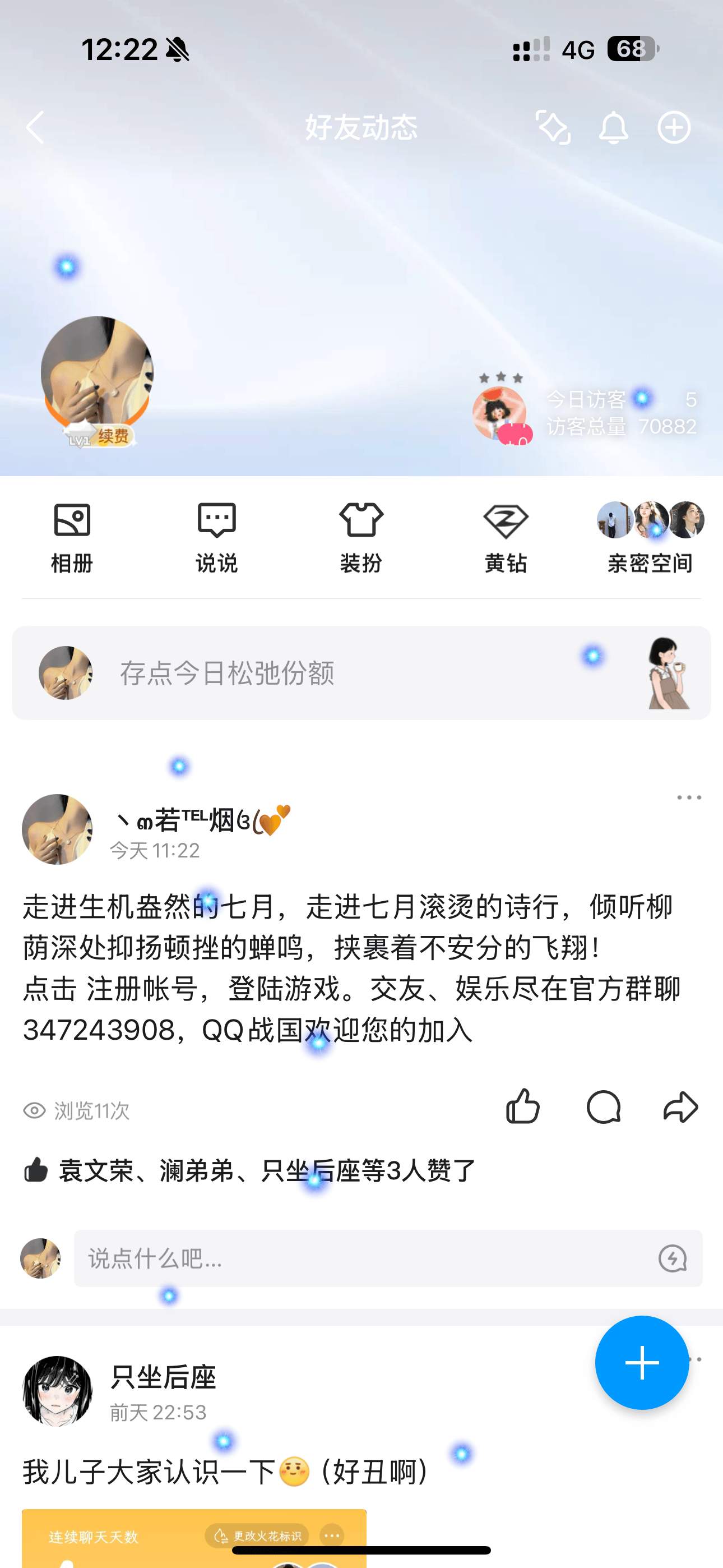Open 装扮 dress-up section
723x1568 pixels.
(x=361, y=537)
